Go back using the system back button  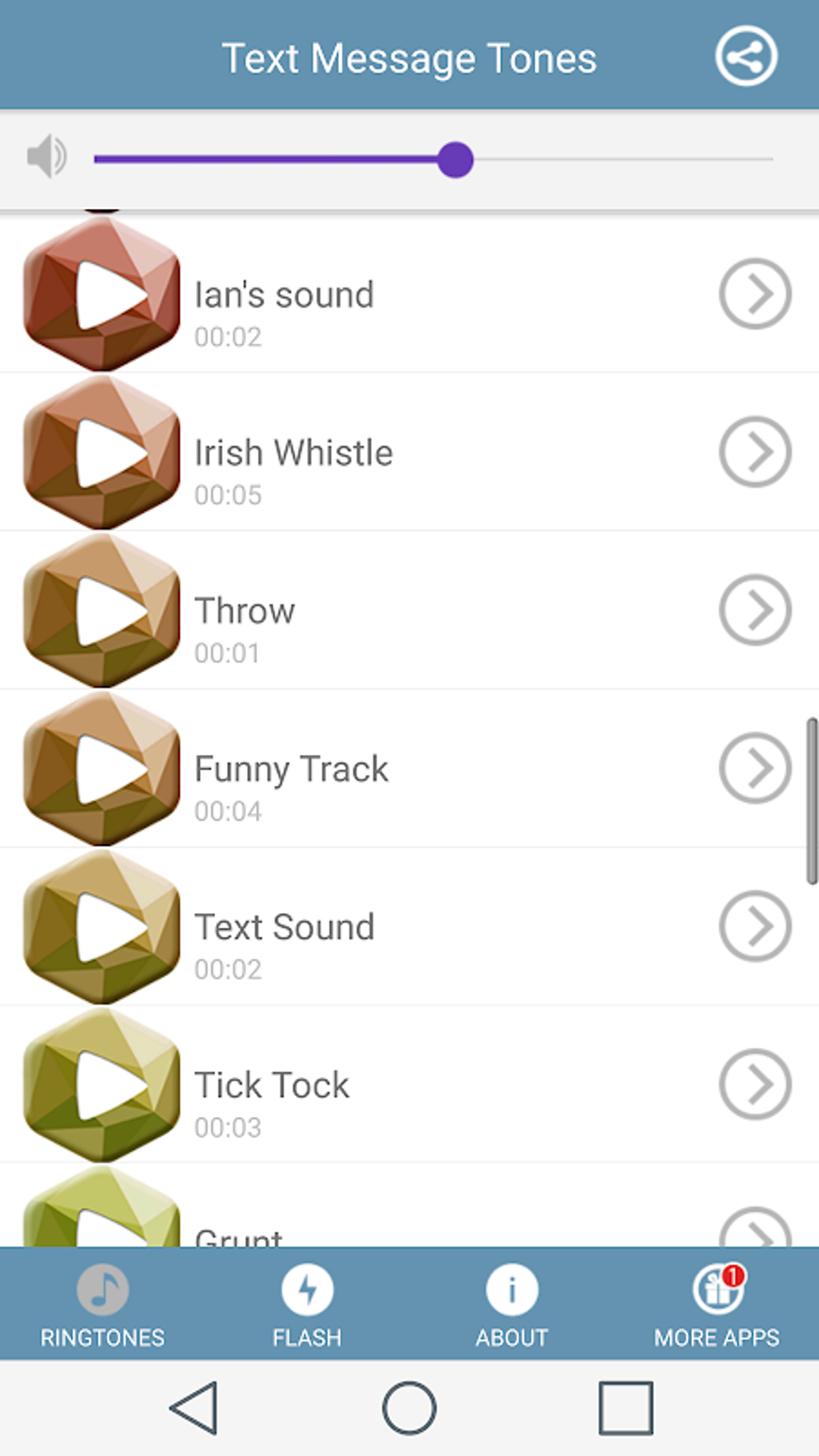coord(194,1408)
